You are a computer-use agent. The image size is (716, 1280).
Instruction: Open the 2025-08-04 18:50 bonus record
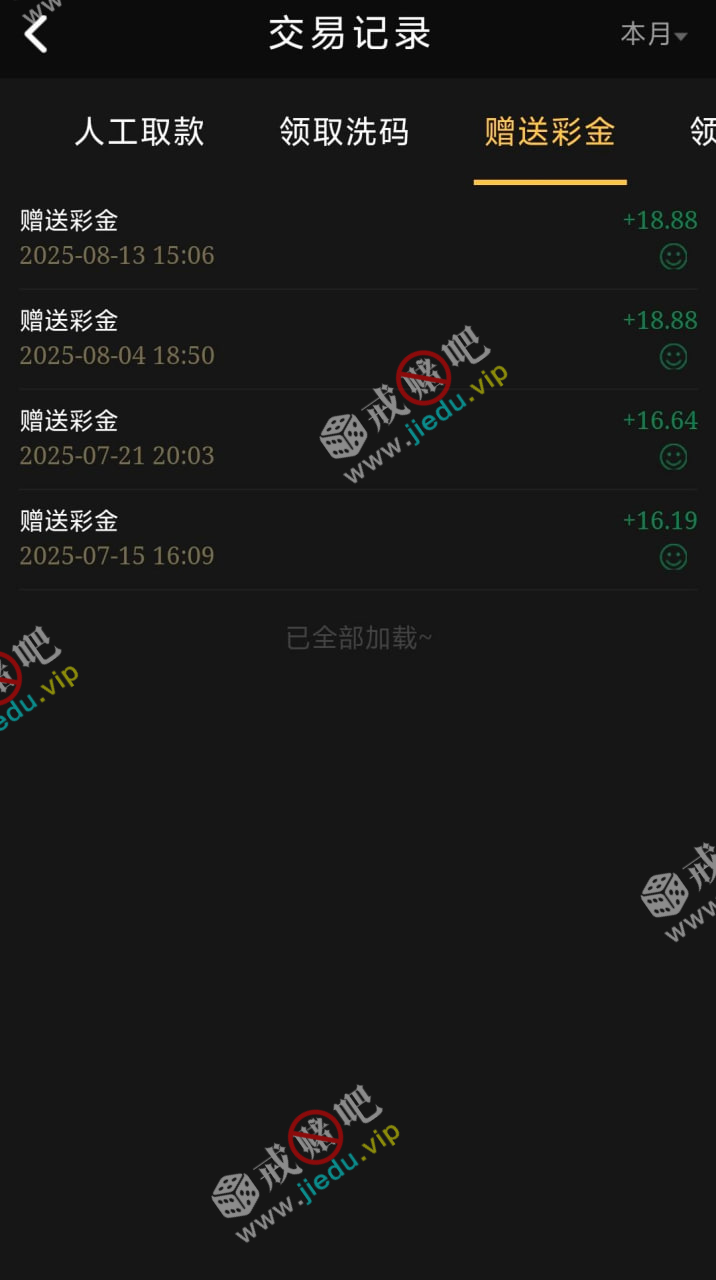[358, 338]
